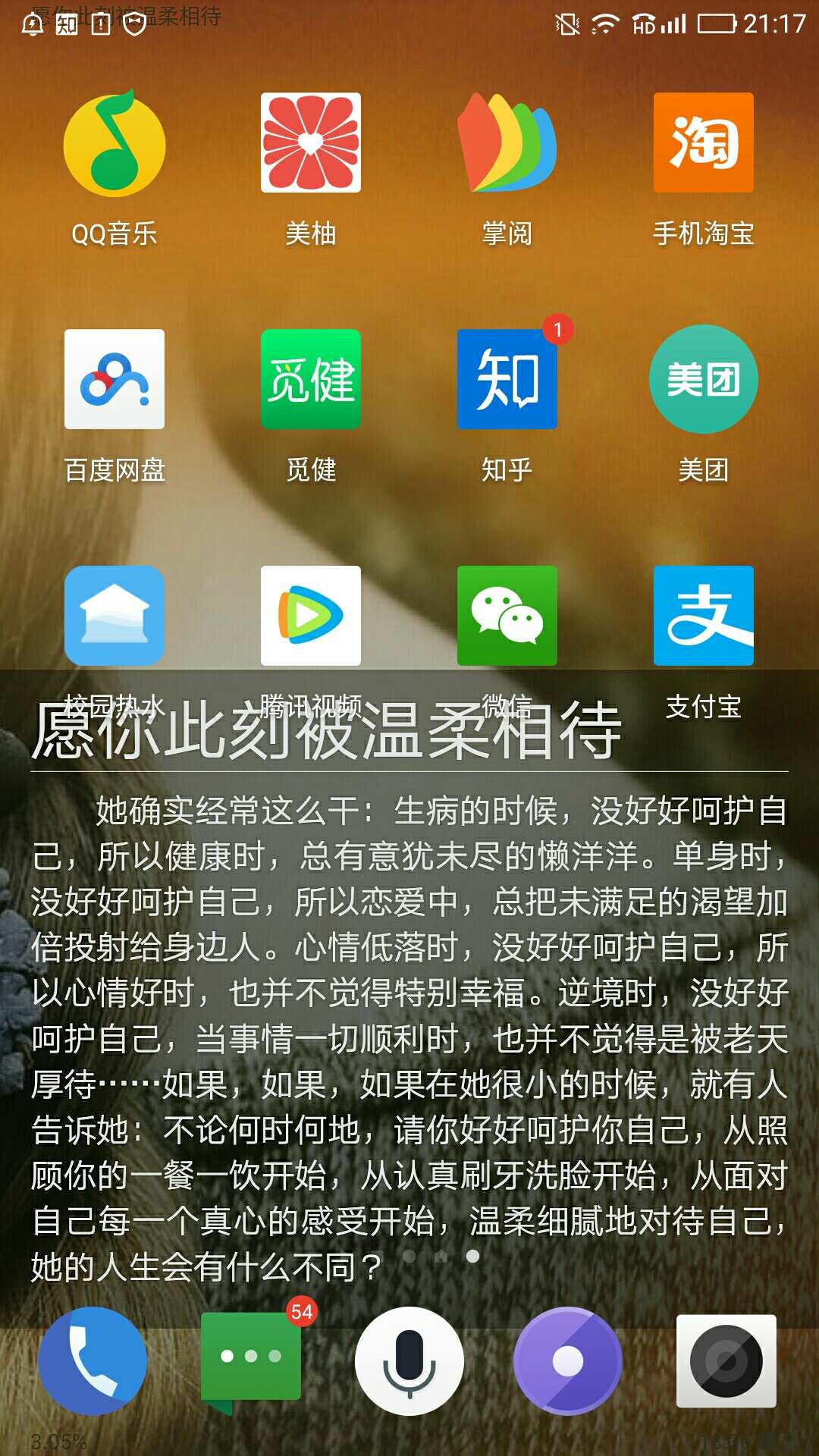The height and width of the screenshot is (1456, 819).
Task: Open 百度网盘
Action: [x=115, y=379]
